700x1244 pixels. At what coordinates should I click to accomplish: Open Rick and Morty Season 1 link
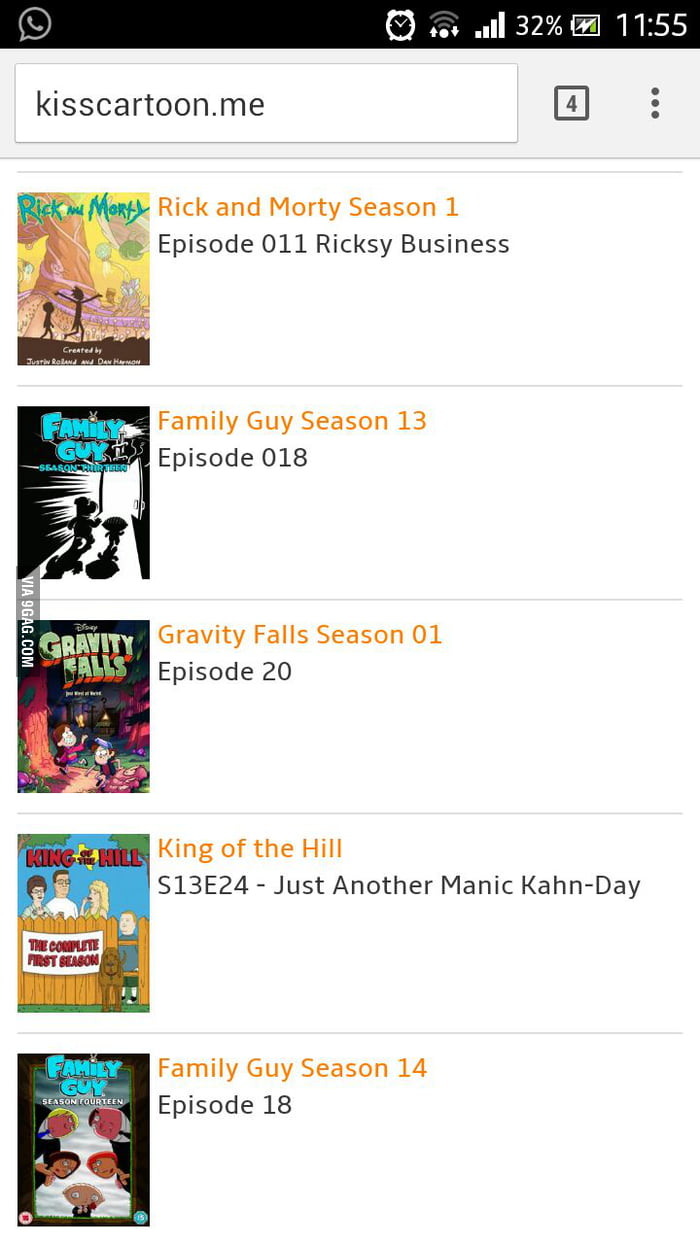pos(307,207)
